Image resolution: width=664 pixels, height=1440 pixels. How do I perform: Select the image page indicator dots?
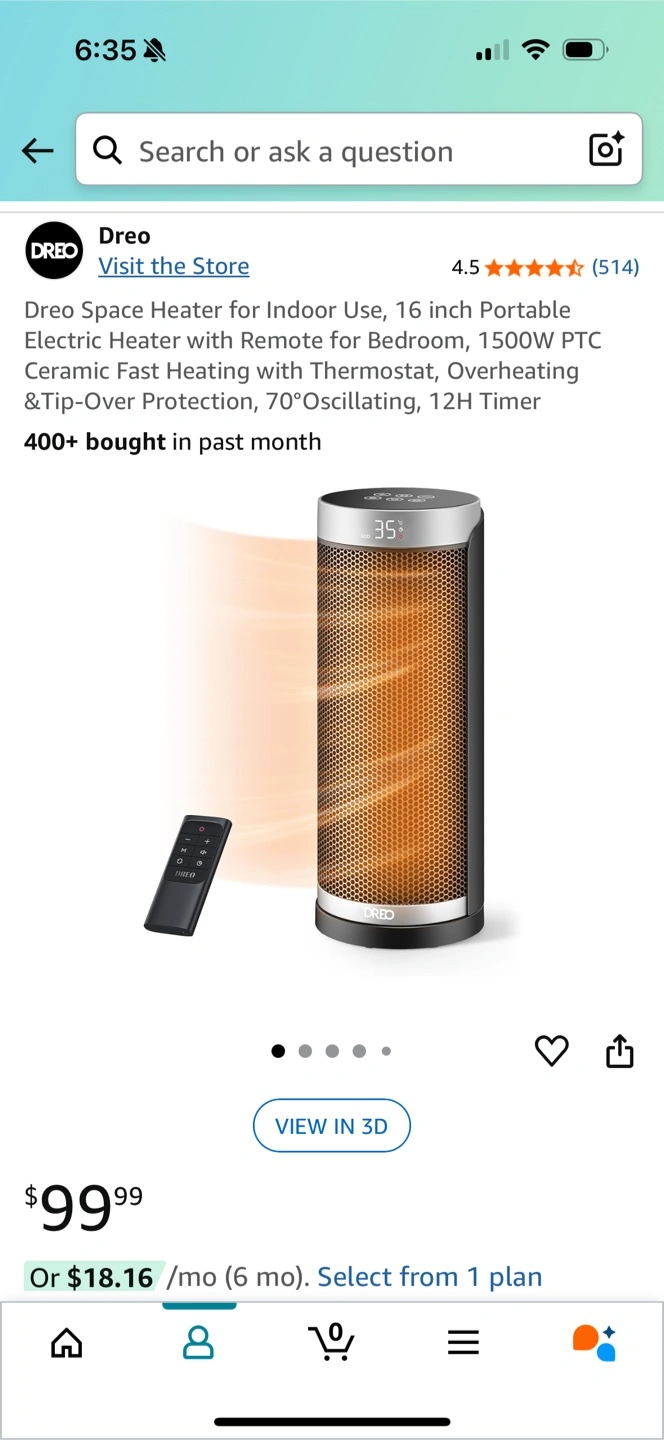tap(331, 1051)
